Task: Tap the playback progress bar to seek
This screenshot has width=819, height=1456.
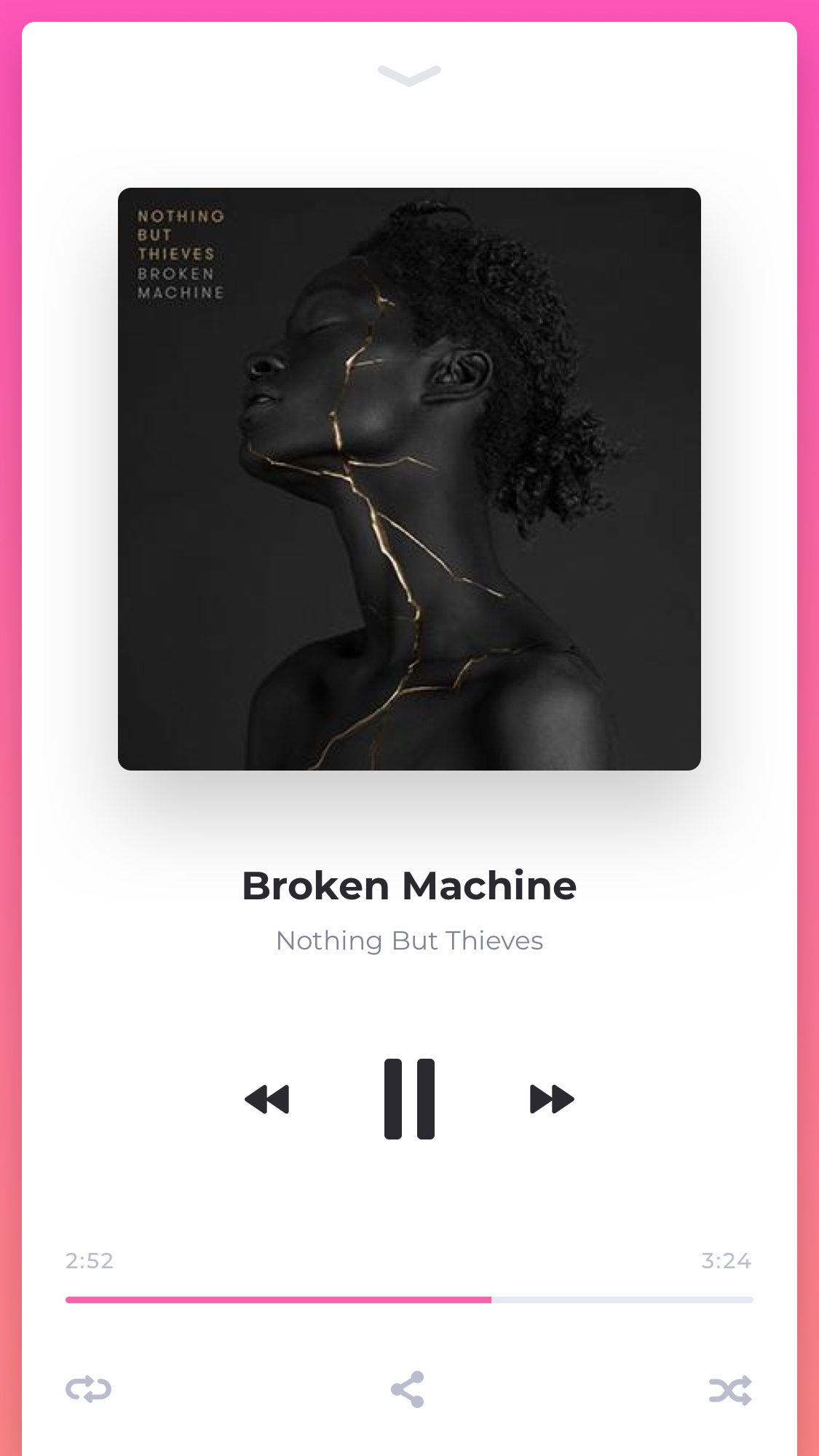Action: 409,1300
